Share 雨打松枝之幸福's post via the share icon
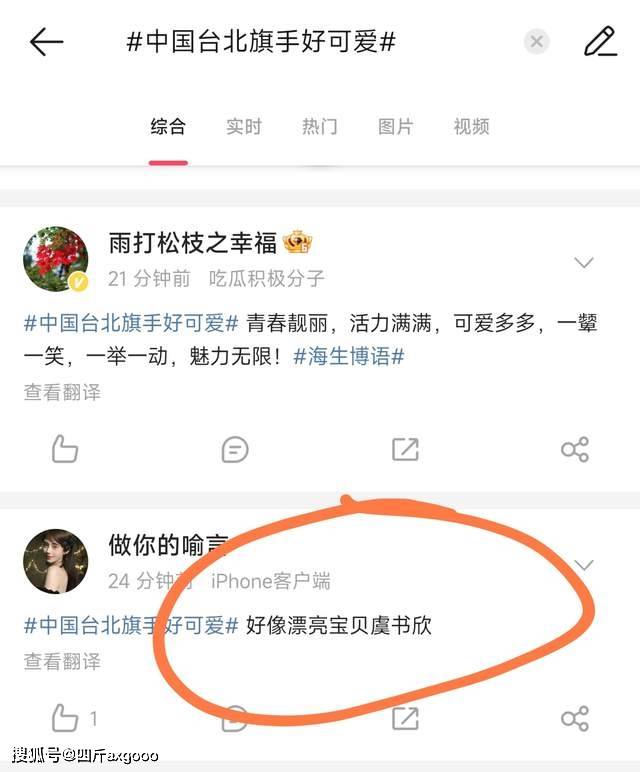640x772 pixels. click(575, 449)
